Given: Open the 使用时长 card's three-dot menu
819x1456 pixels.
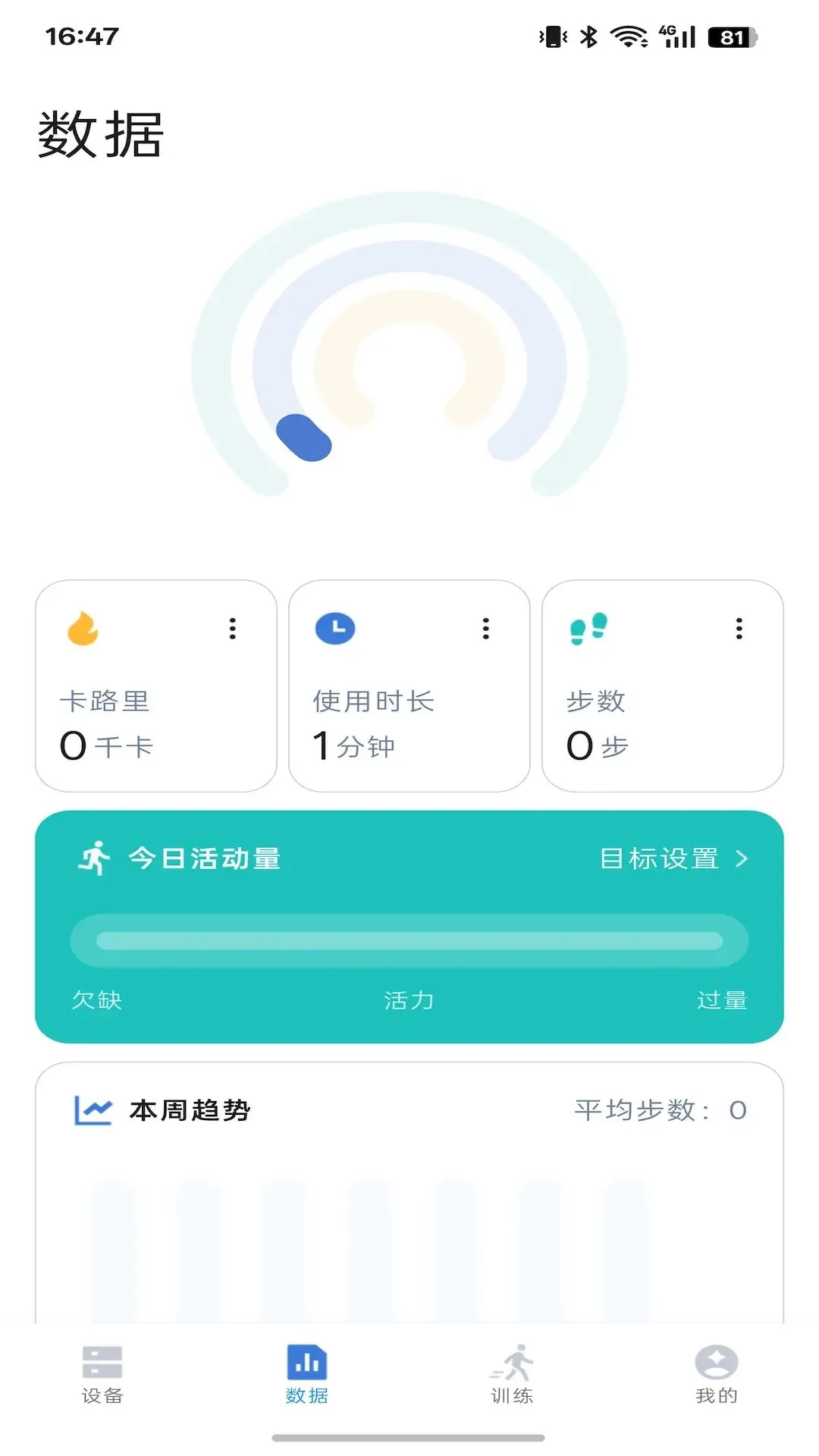Looking at the screenshot, I should tap(486, 629).
